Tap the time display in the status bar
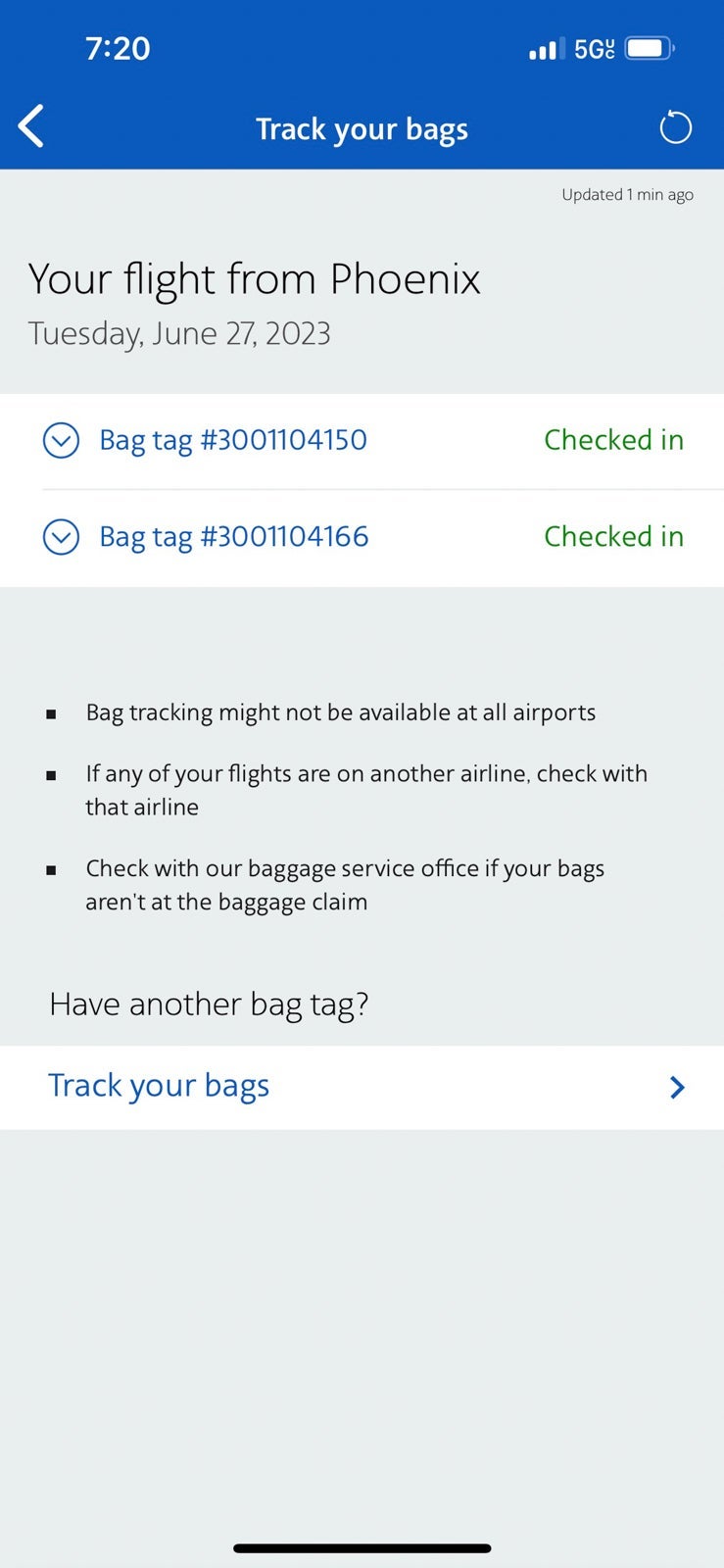Viewport: 724px width, 1568px height. pos(118,47)
